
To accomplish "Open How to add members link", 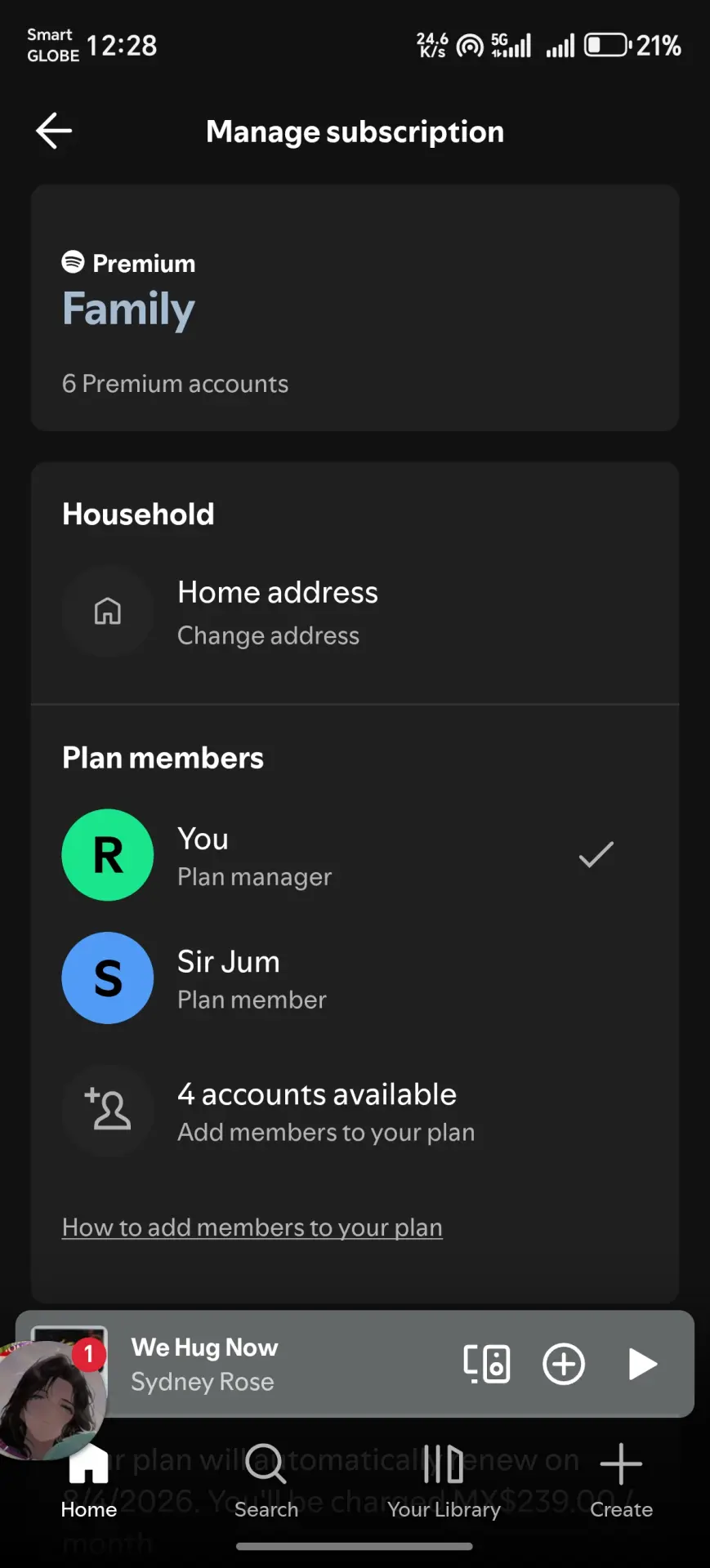I will 252,1227.
